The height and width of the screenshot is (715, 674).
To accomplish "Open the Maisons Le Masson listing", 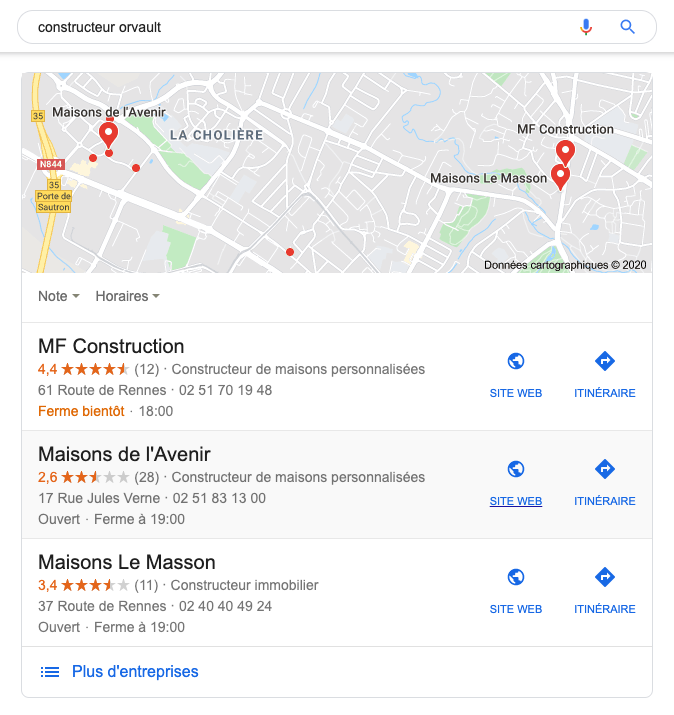I will tap(127, 563).
